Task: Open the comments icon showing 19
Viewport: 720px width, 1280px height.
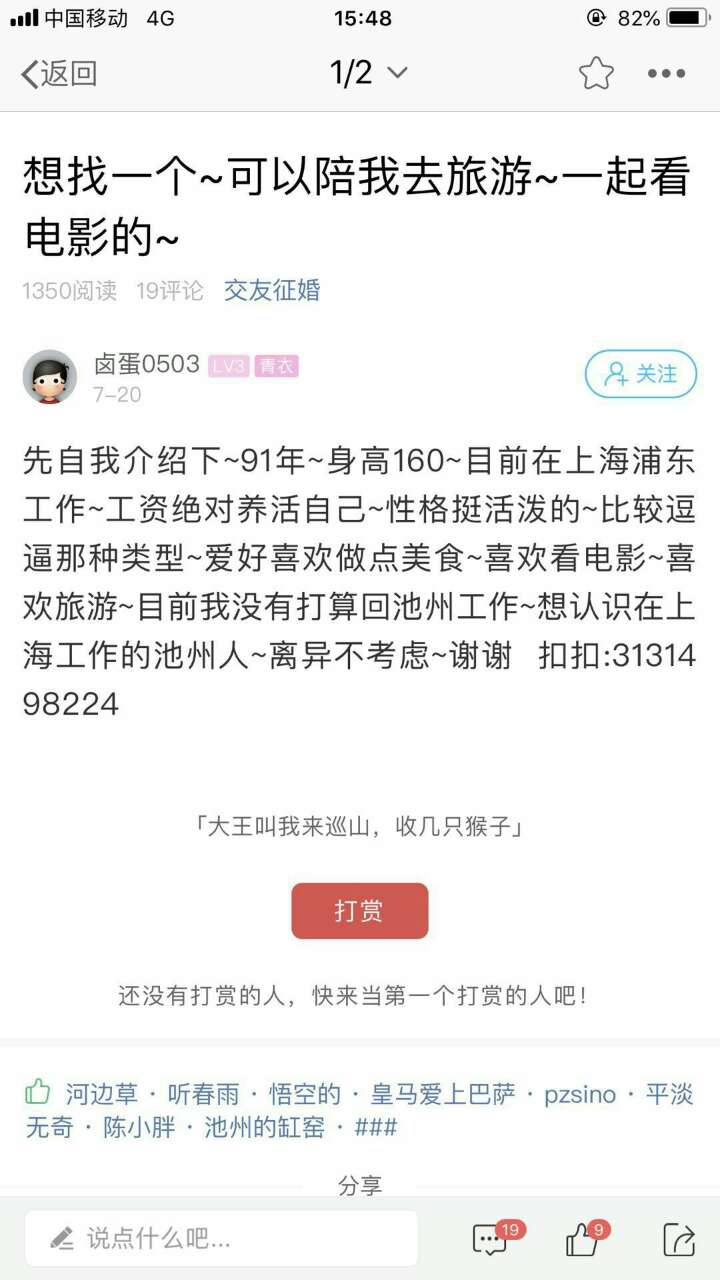Action: point(490,1240)
